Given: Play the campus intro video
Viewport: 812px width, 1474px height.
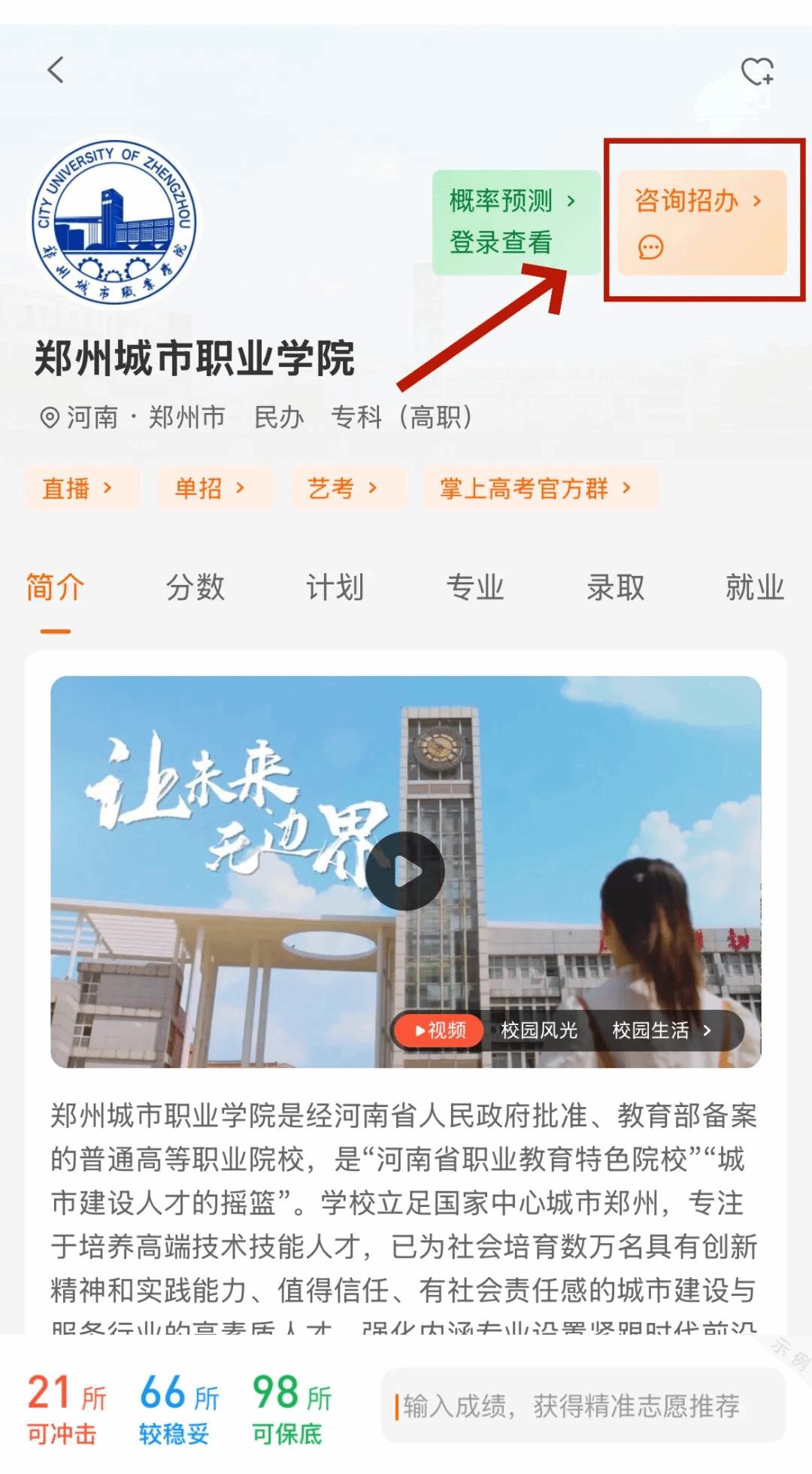Looking at the screenshot, I should [x=405, y=871].
